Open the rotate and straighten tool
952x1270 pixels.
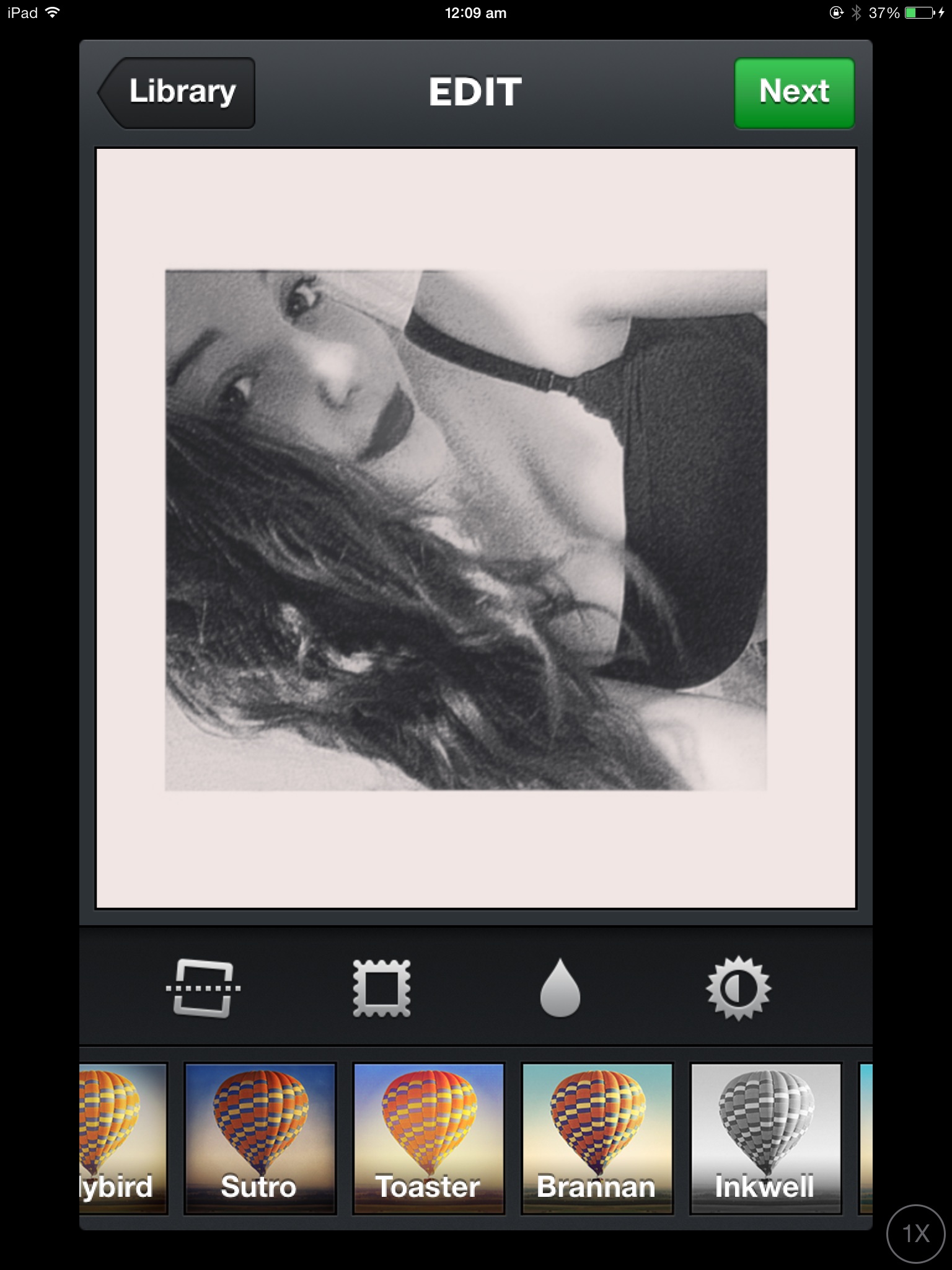(203, 988)
